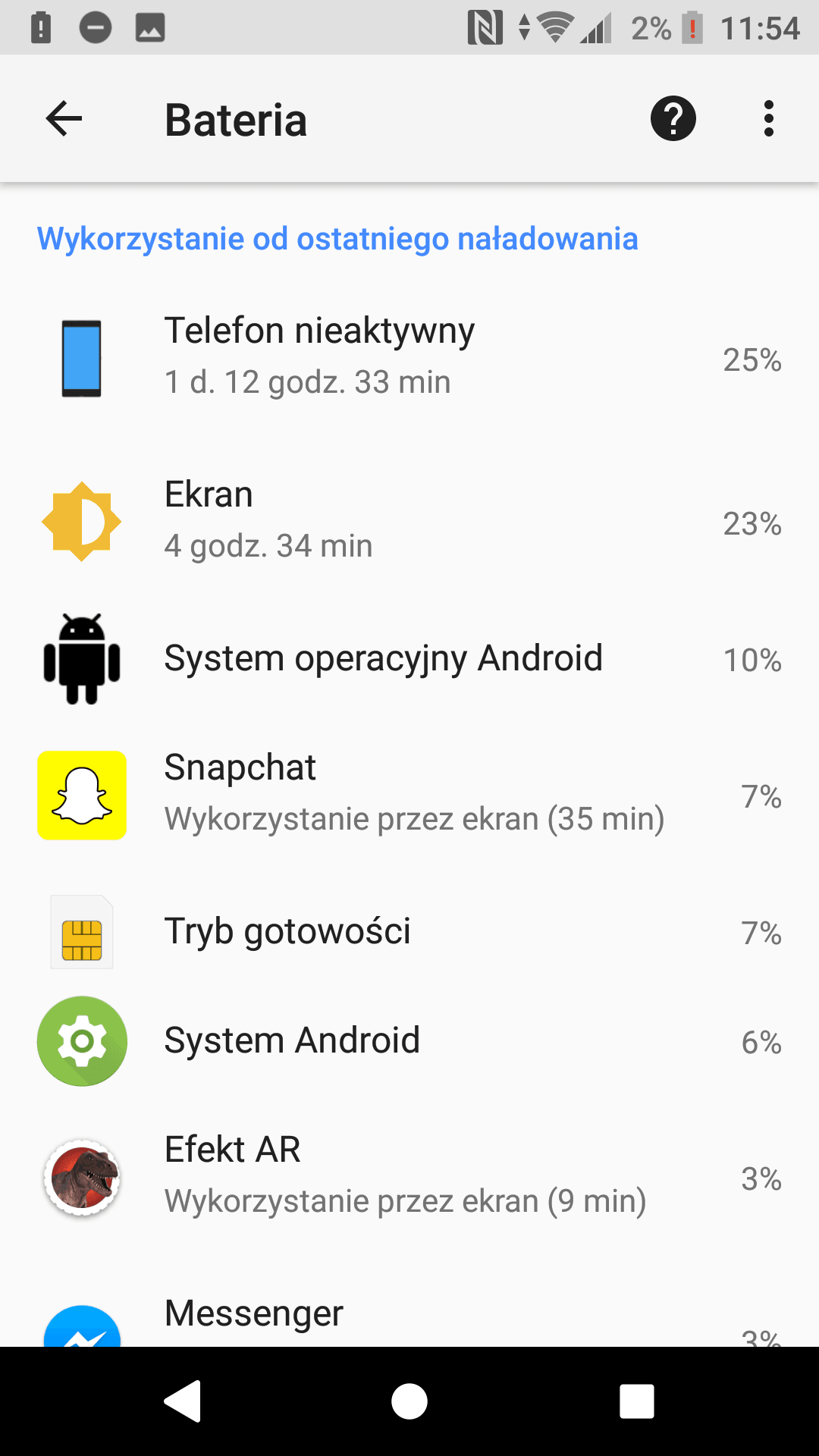View Snapchat battery usage
The height and width of the screenshot is (1456, 819).
(409, 795)
